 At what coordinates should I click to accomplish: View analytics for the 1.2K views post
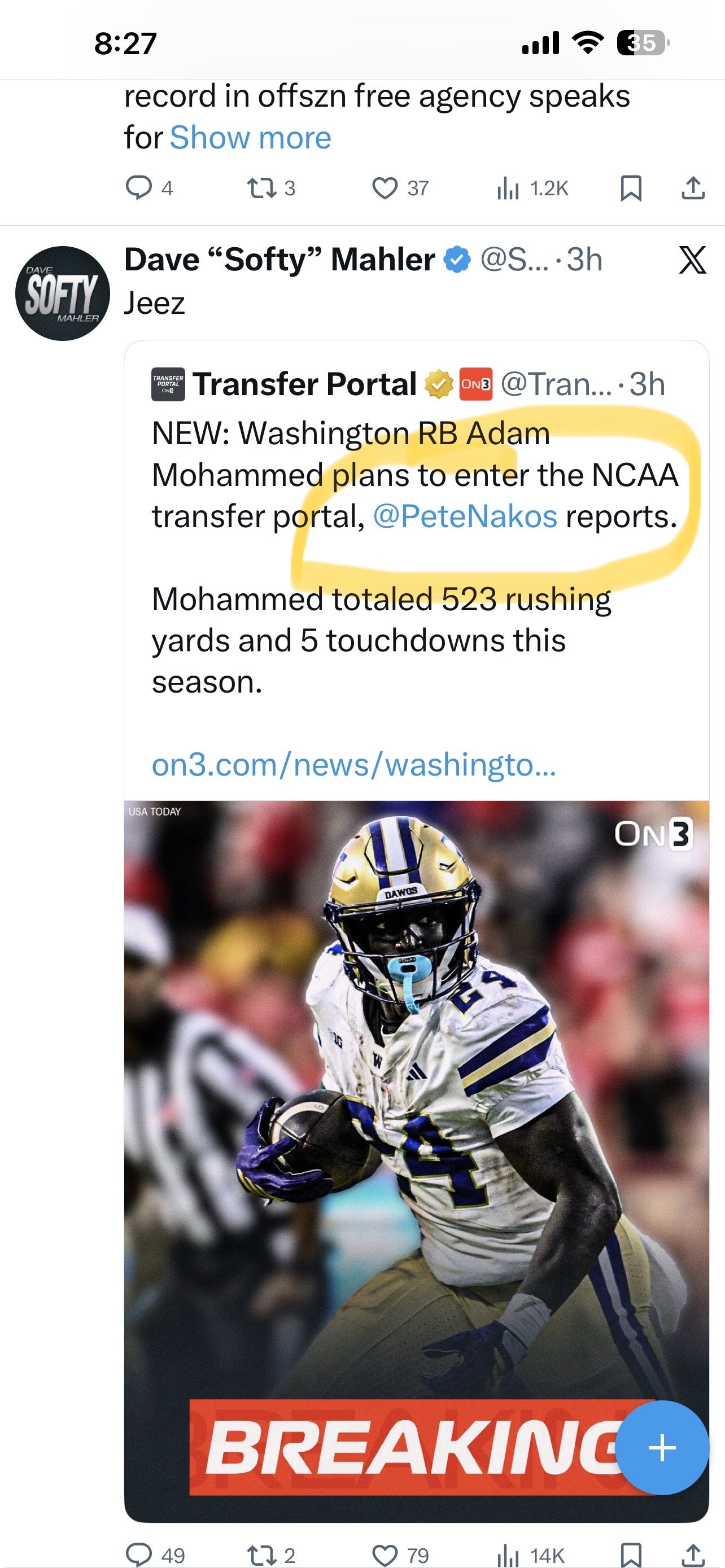point(508,188)
